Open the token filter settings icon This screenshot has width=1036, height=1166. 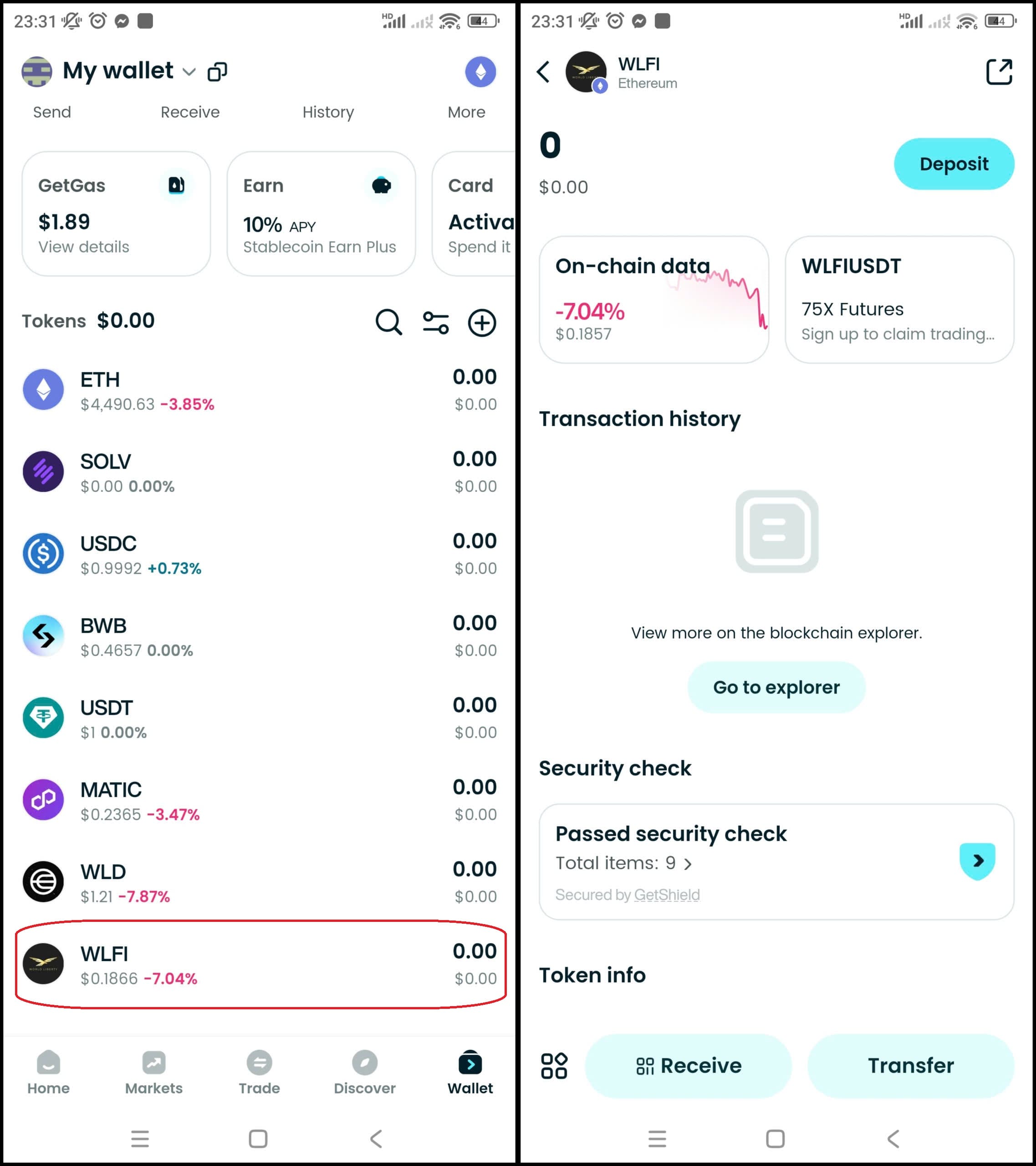pos(435,322)
